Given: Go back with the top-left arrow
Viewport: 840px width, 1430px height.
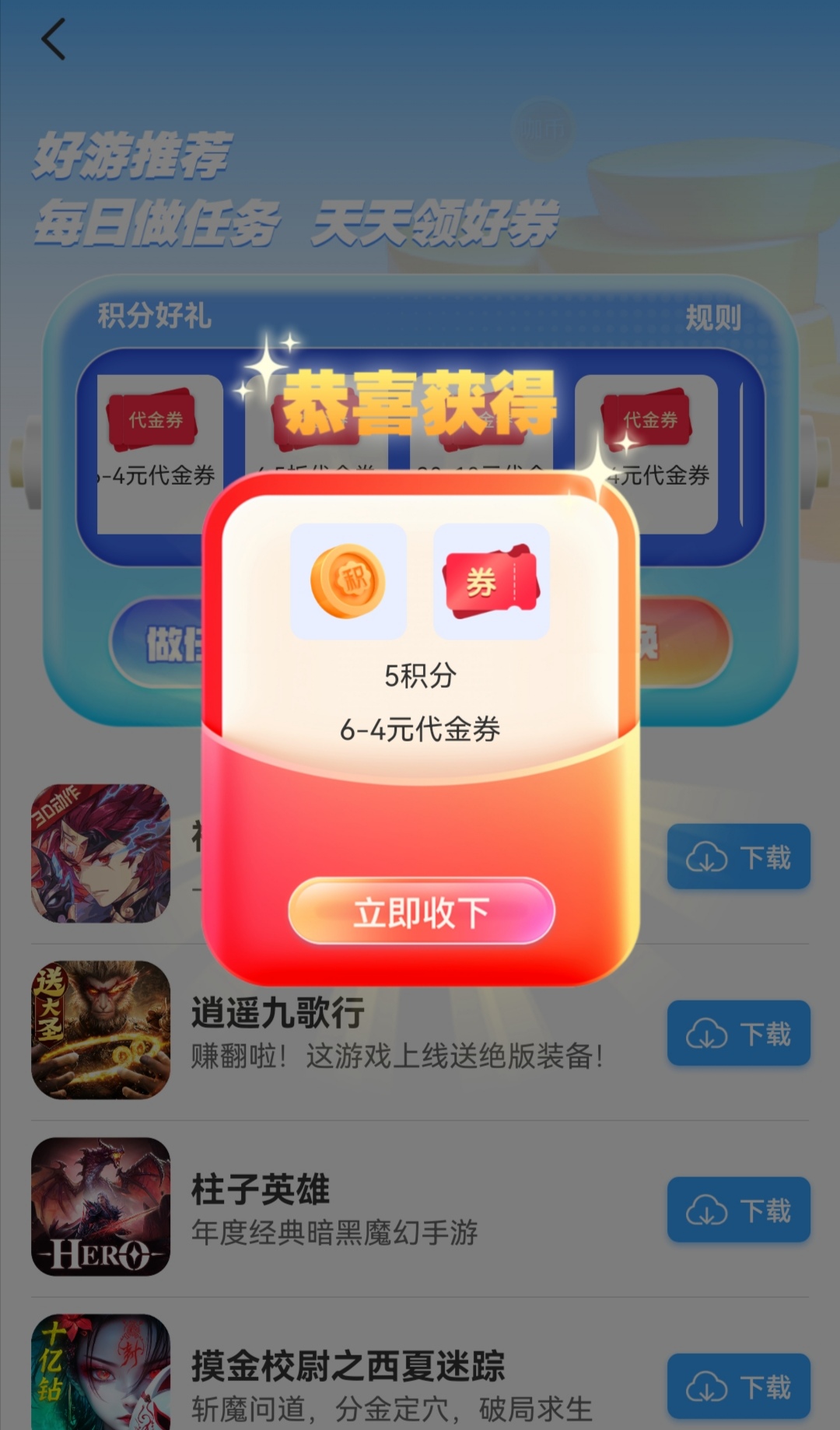Looking at the screenshot, I should pyautogui.click(x=53, y=40).
